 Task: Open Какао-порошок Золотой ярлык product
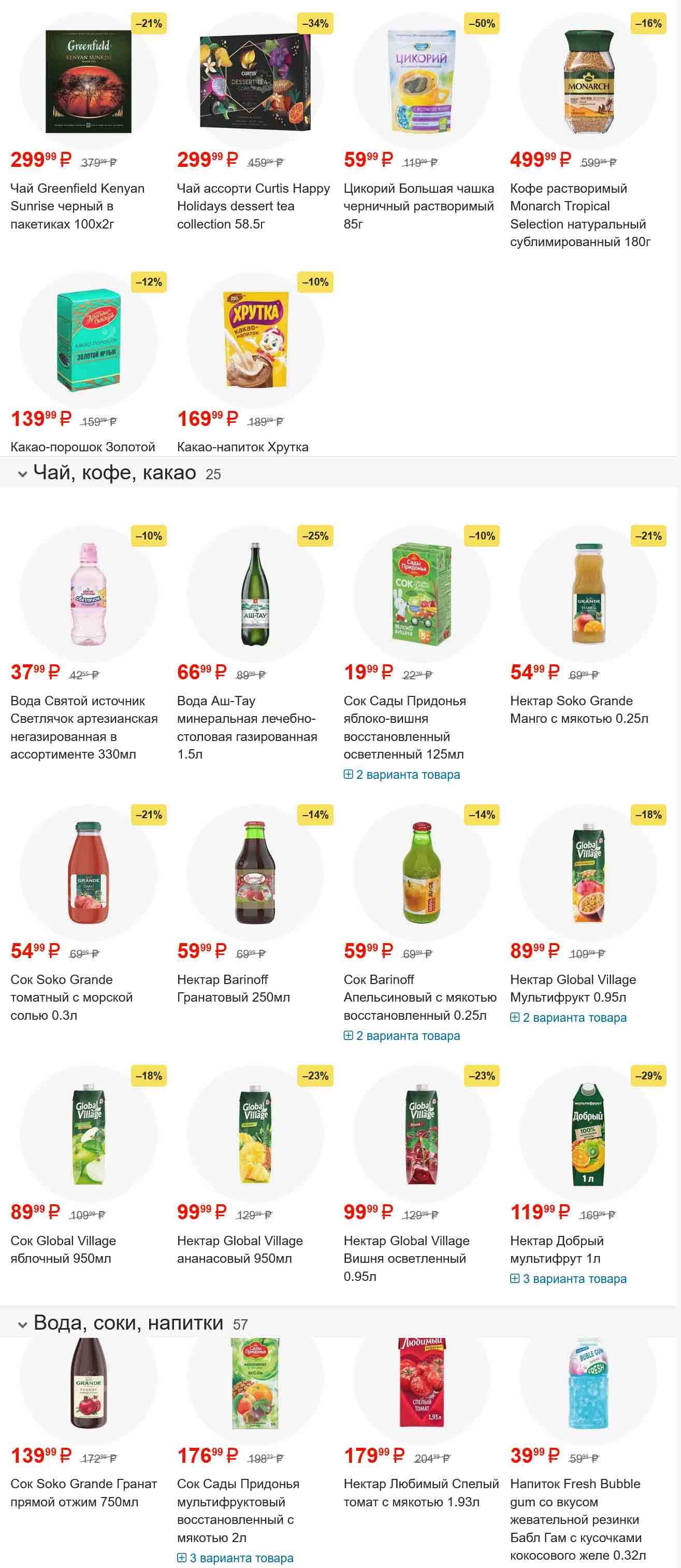click(x=83, y=447)
